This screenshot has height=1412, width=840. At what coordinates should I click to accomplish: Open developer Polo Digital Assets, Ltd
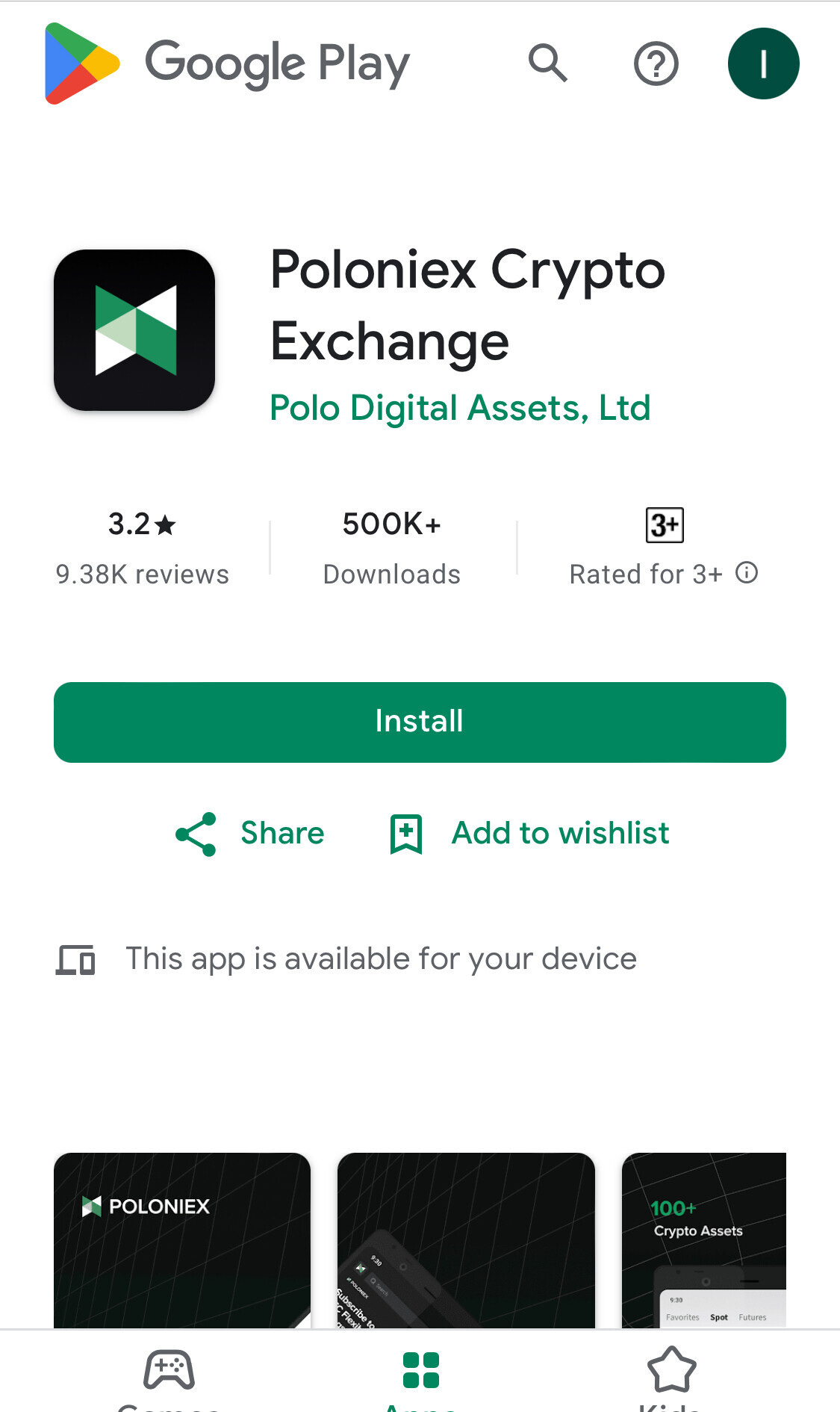click(x=460, y=408)
